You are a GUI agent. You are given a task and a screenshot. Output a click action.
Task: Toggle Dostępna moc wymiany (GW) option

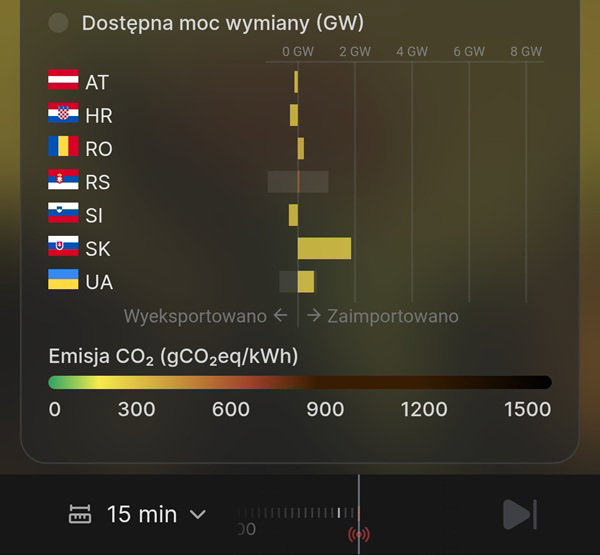tap(59, 23)
